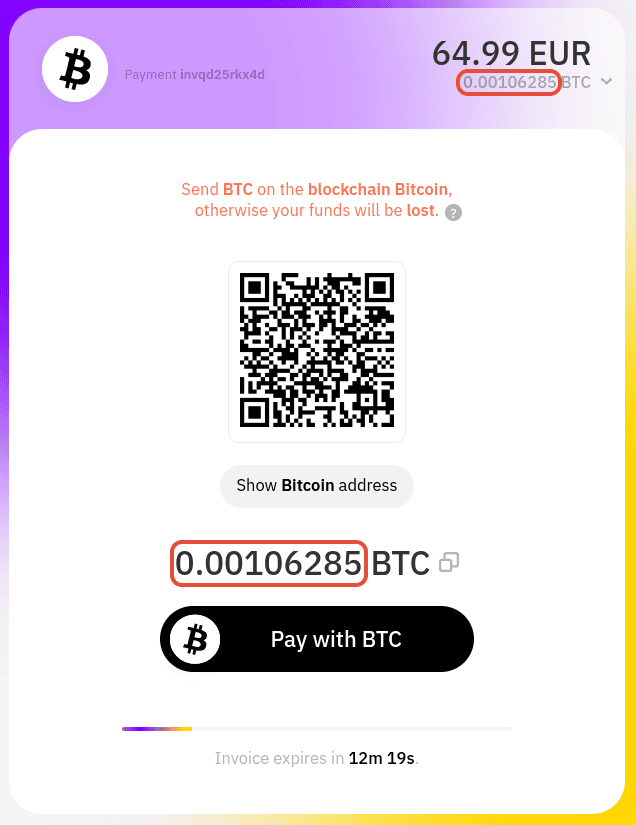
Task: Expand the BTC currency dropdown chevron
Action: [x=606, y=82]
